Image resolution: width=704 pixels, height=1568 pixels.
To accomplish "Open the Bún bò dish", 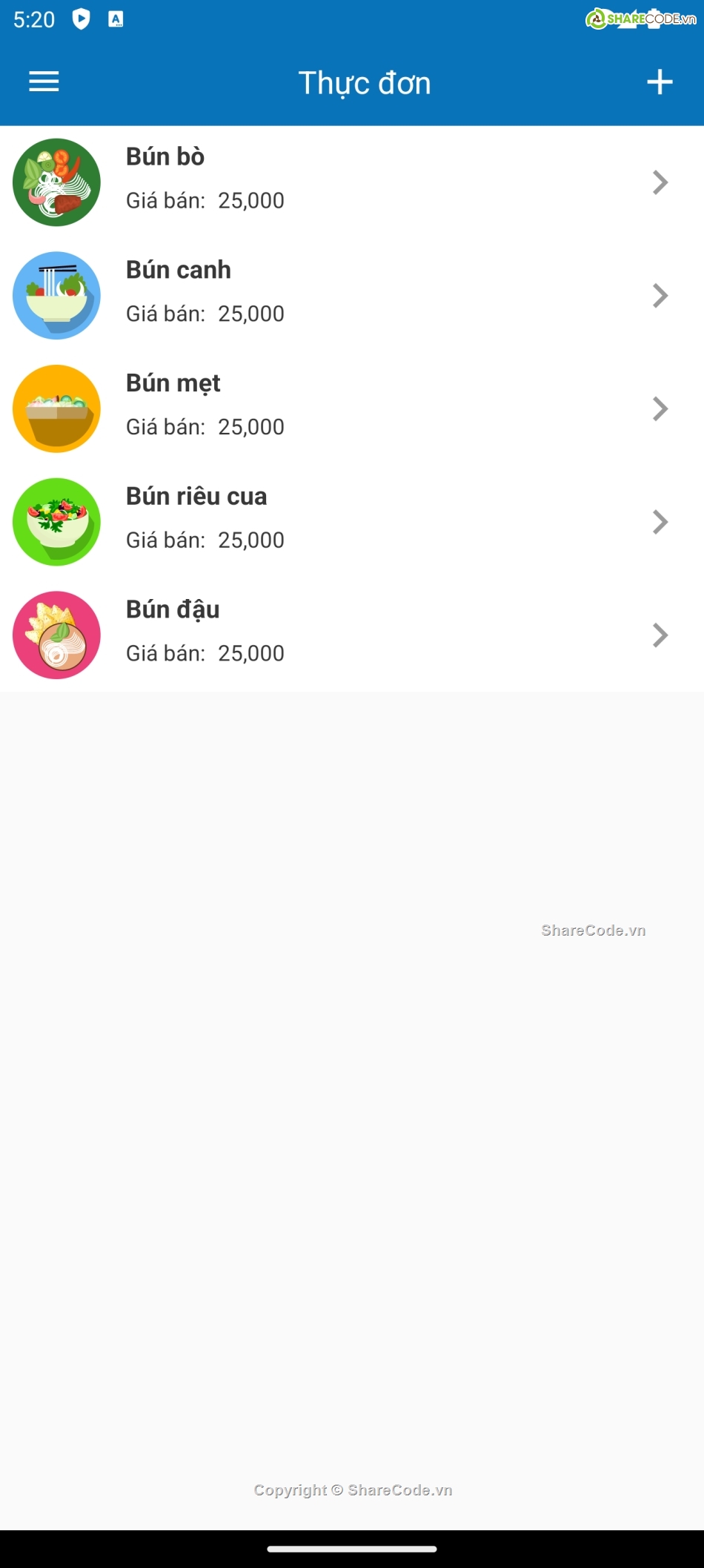I will 352,182.
